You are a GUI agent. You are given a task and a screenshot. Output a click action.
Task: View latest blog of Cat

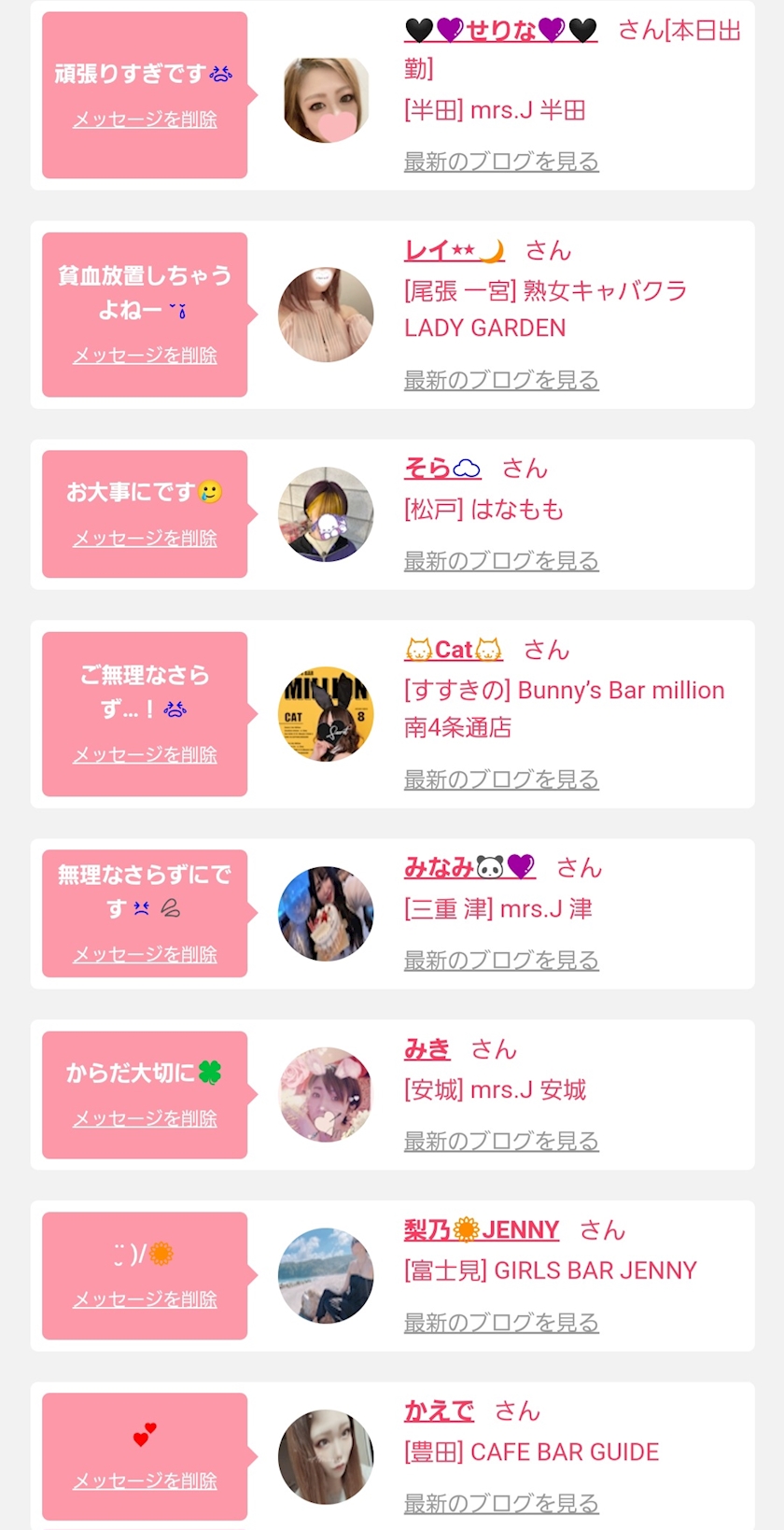pos(501,779)
